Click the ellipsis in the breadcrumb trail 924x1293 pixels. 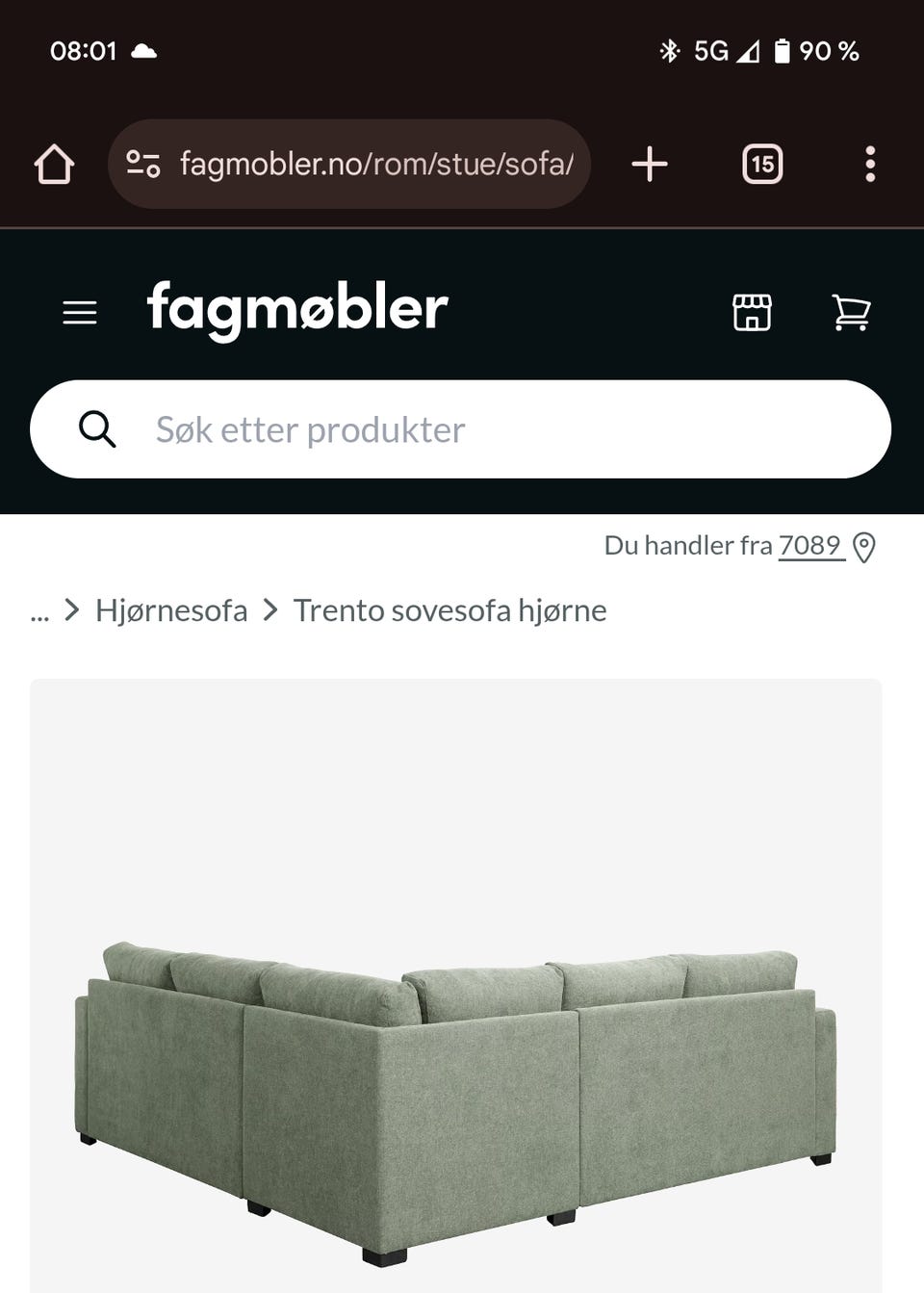click(39, 609)
